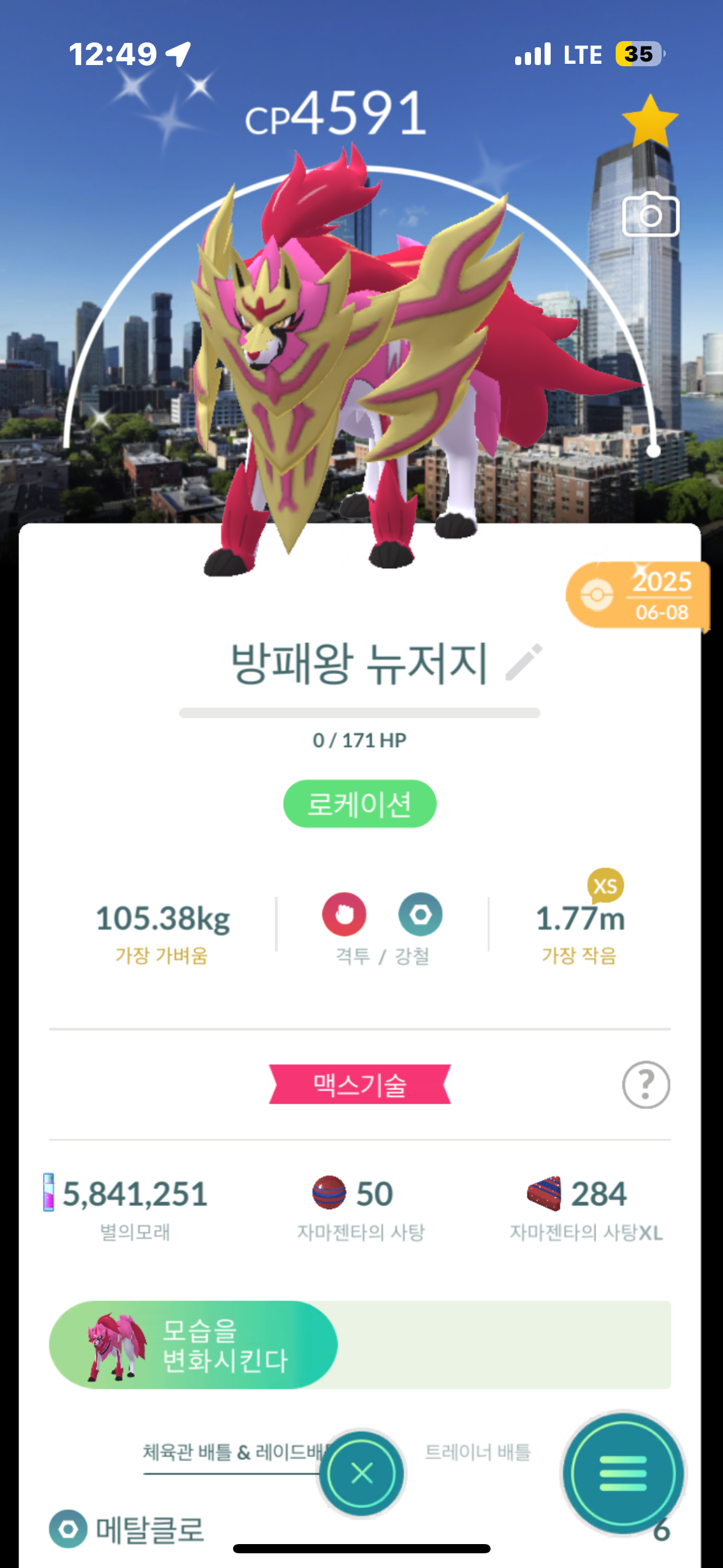
Task: Open the 맥스기술 help question mark
Action: click(646, 1085)
